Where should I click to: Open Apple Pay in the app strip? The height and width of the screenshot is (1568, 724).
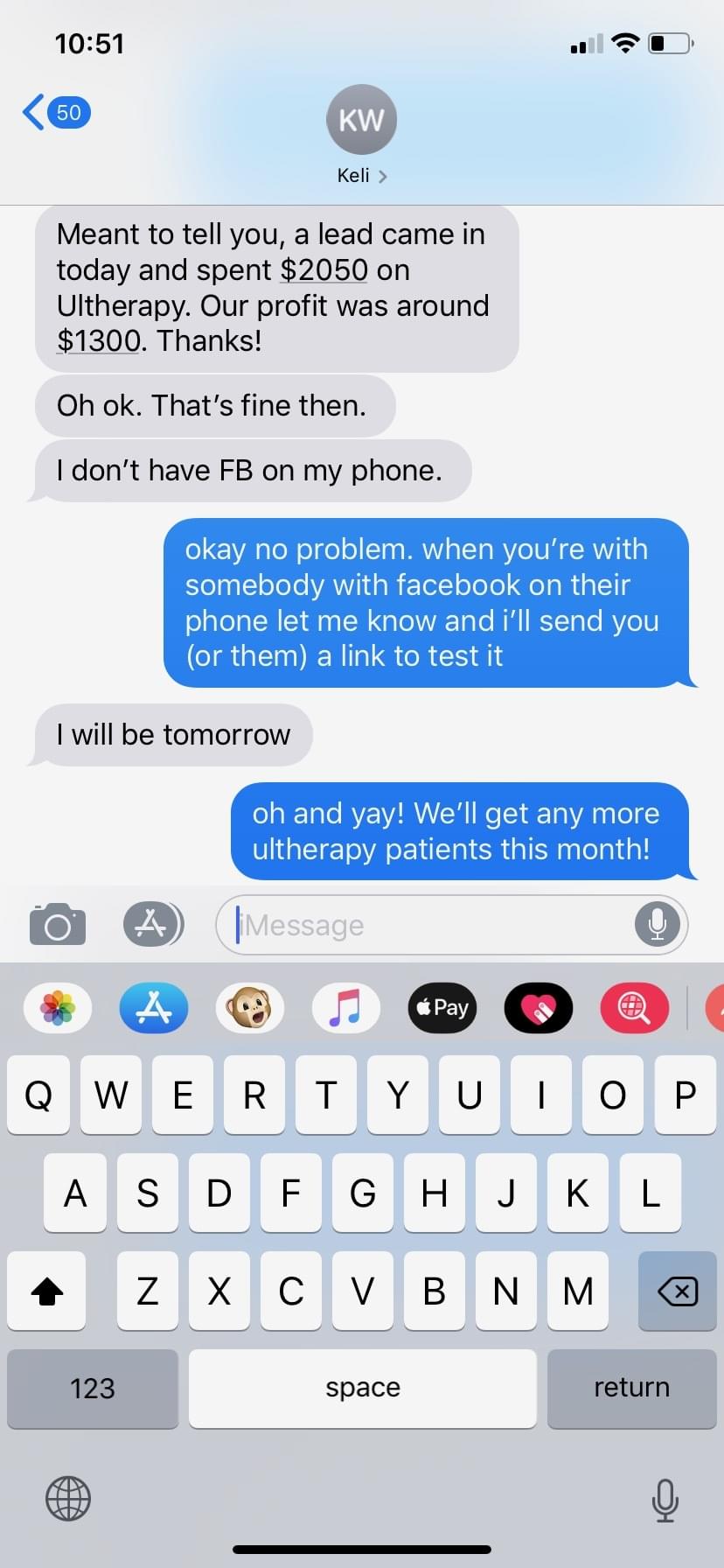442,1008
